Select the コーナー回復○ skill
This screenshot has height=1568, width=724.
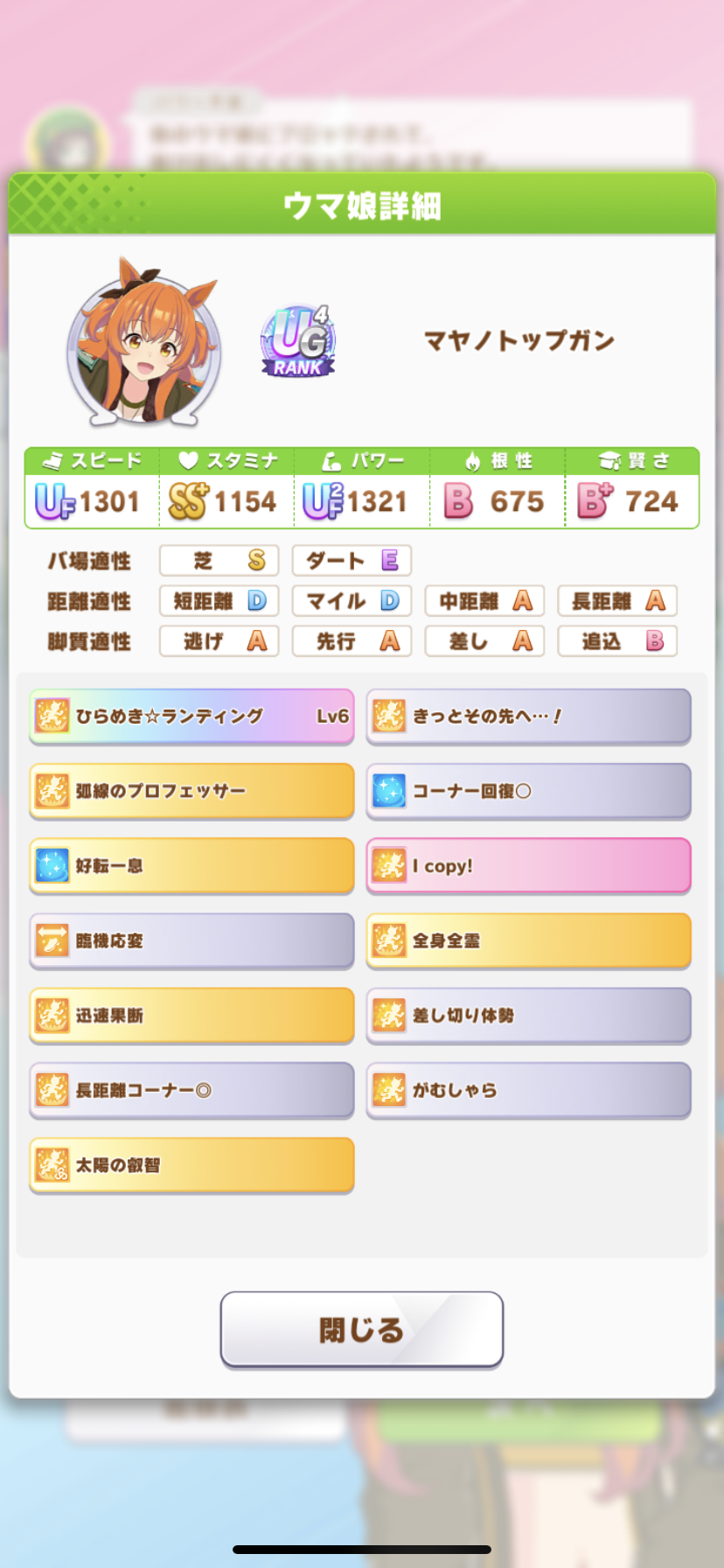point(528,790)
